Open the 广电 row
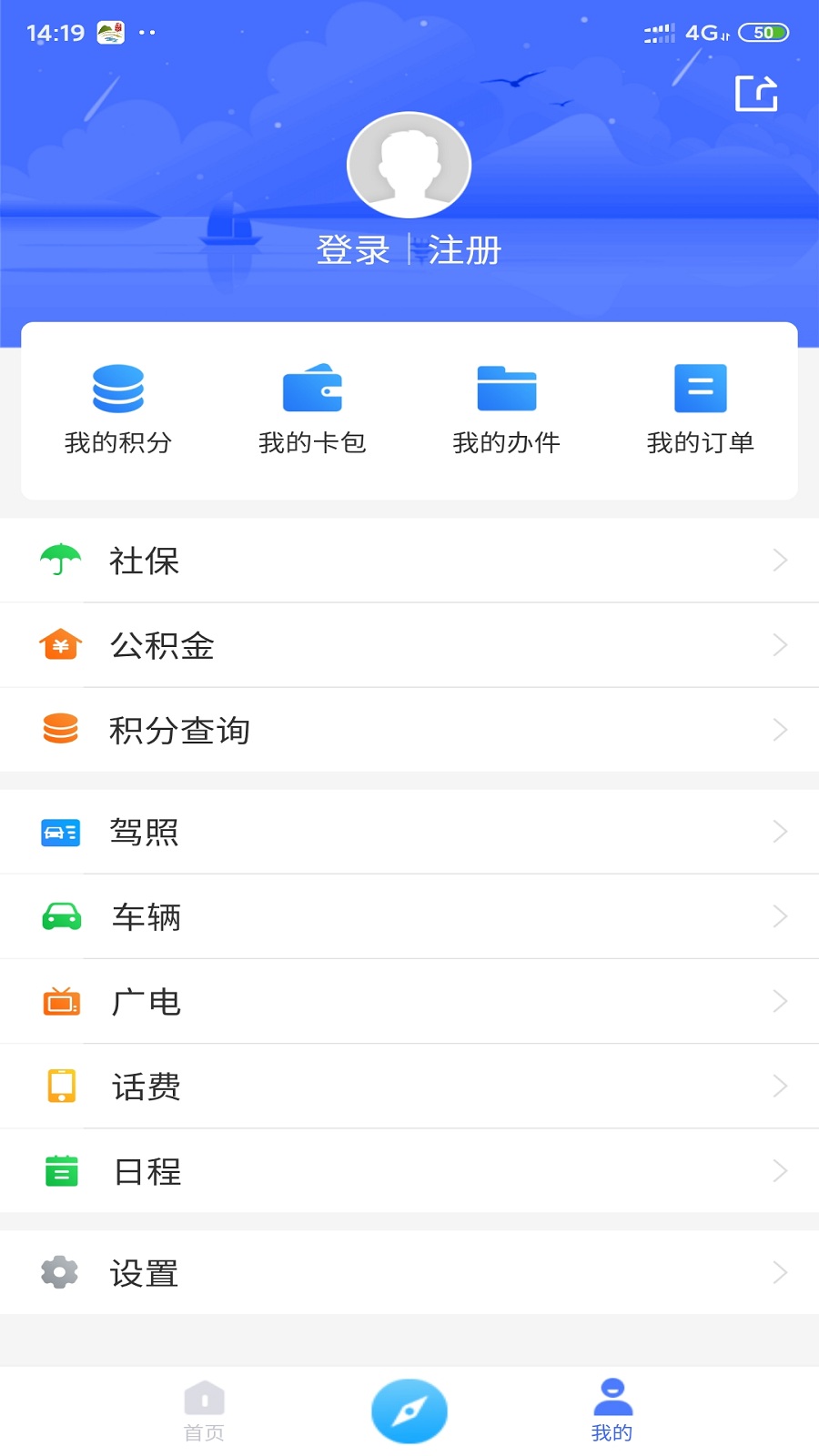 [409, 1001]
